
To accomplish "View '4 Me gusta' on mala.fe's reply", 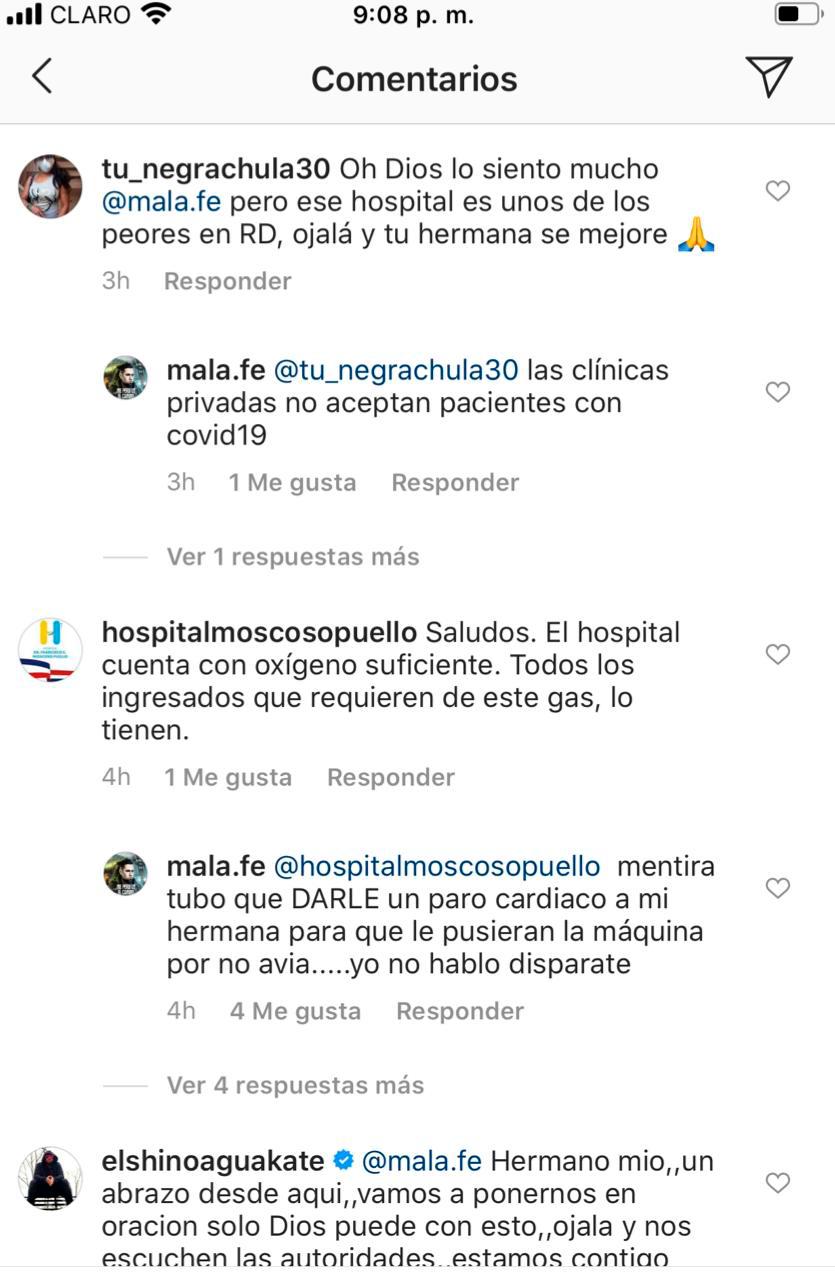I will (295, 1011).
